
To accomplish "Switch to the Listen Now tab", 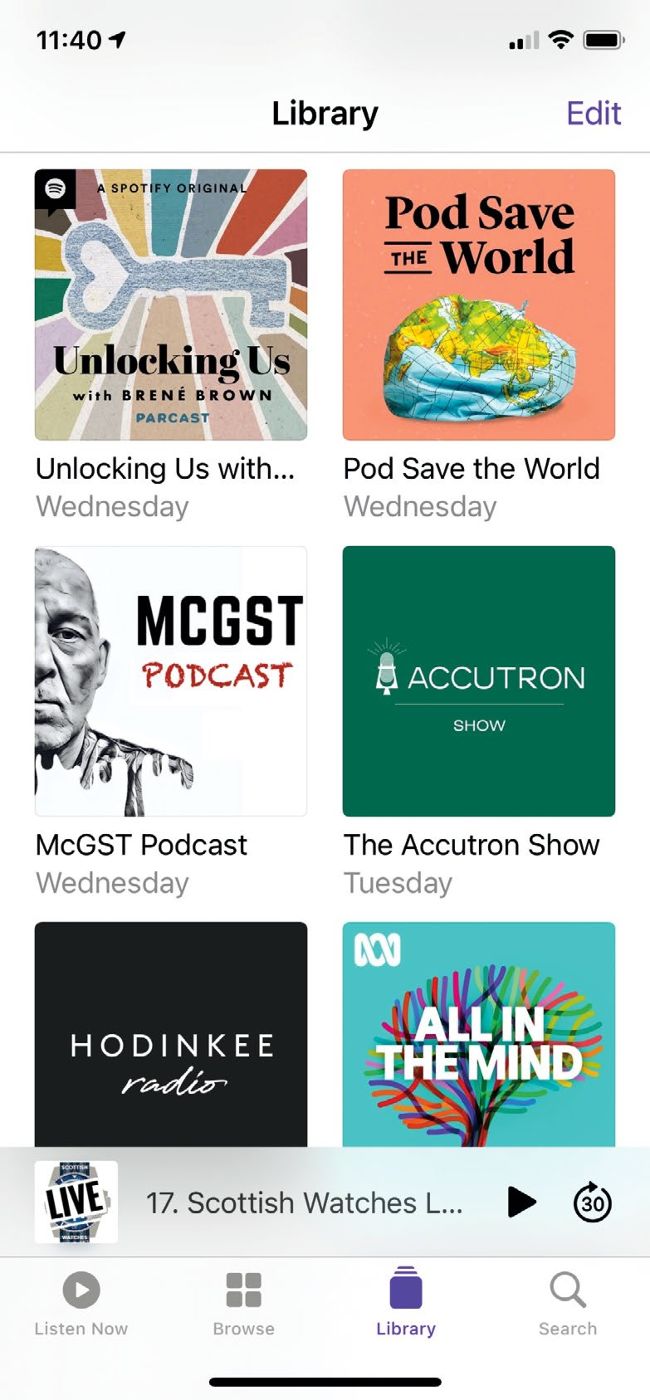I will 81,1304.
